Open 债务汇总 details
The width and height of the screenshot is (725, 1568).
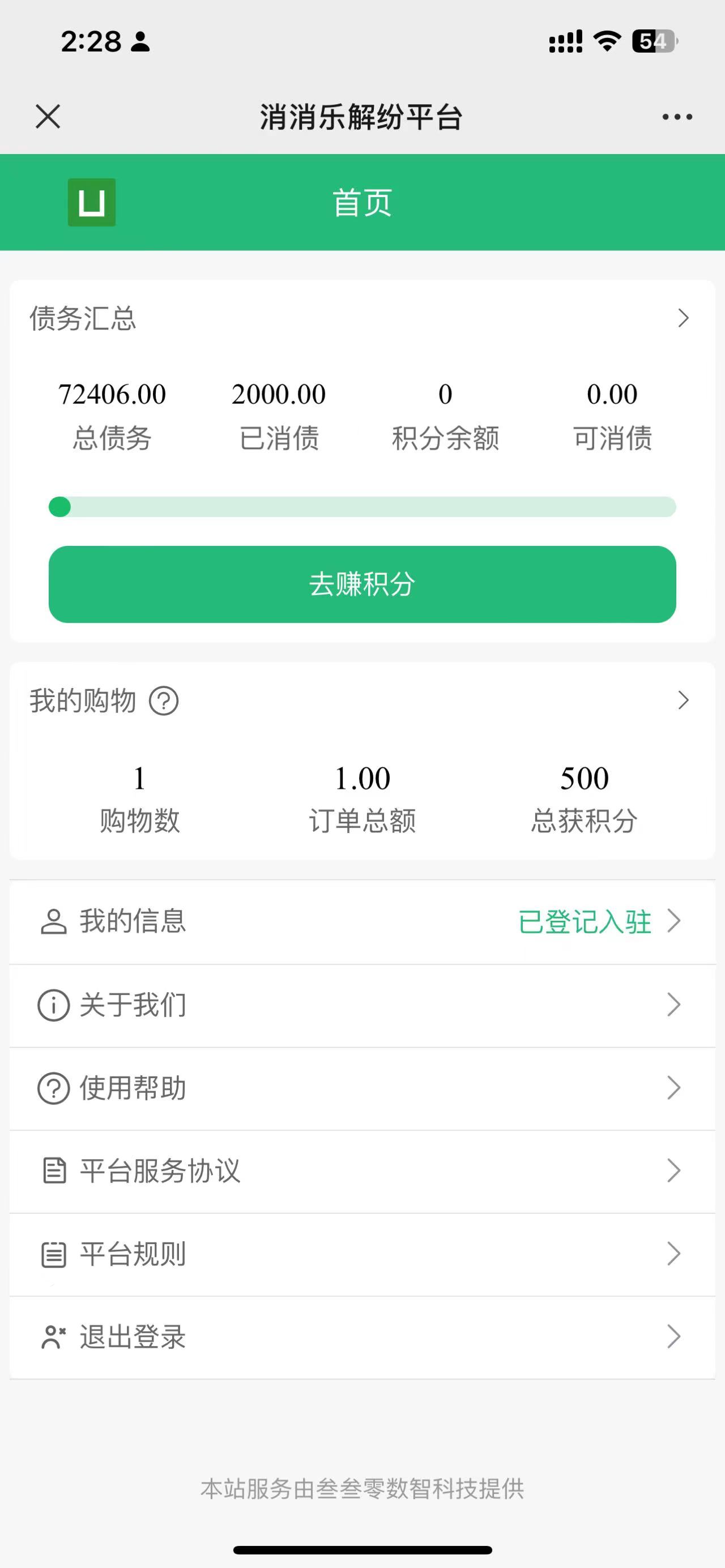click(x=683, y=318)
